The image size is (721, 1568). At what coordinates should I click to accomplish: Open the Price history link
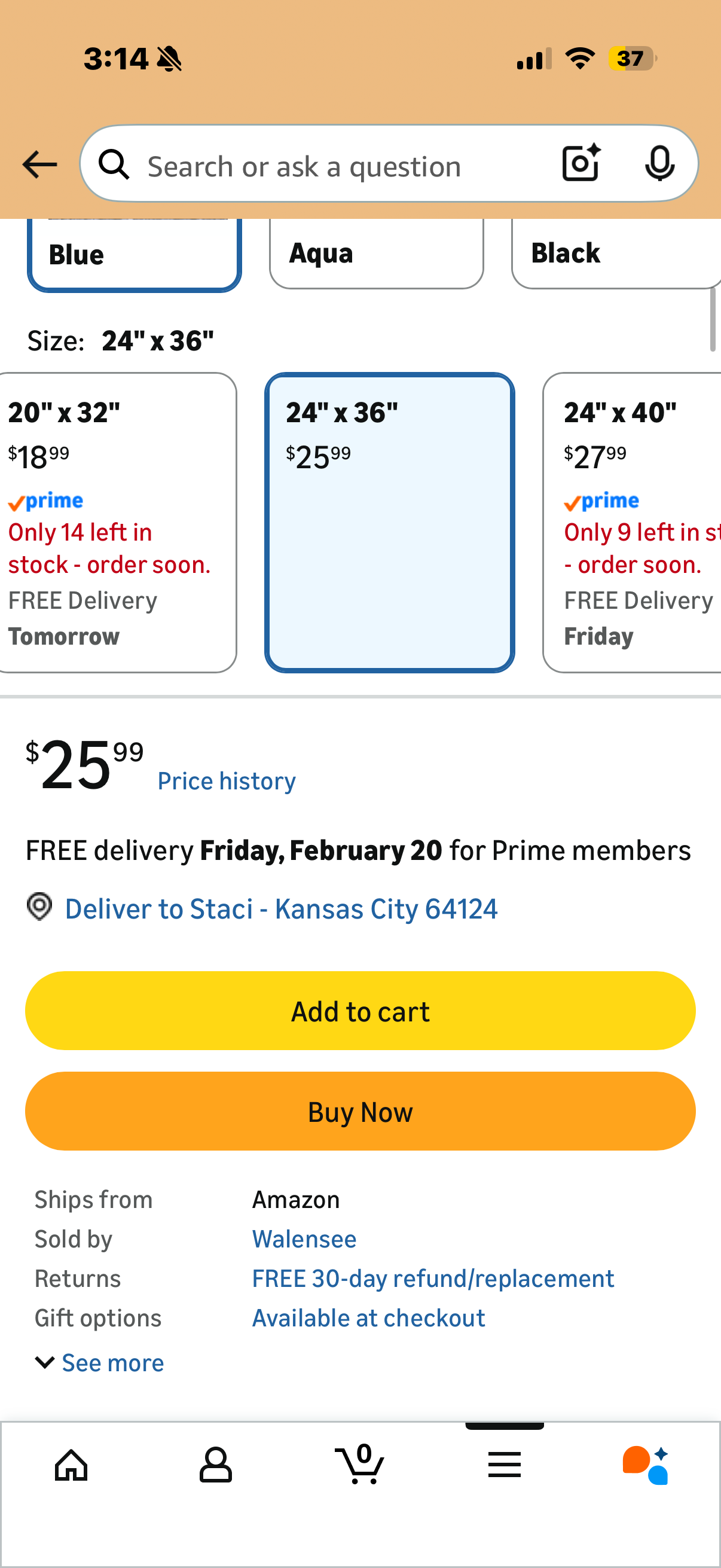tap(227, 781)
